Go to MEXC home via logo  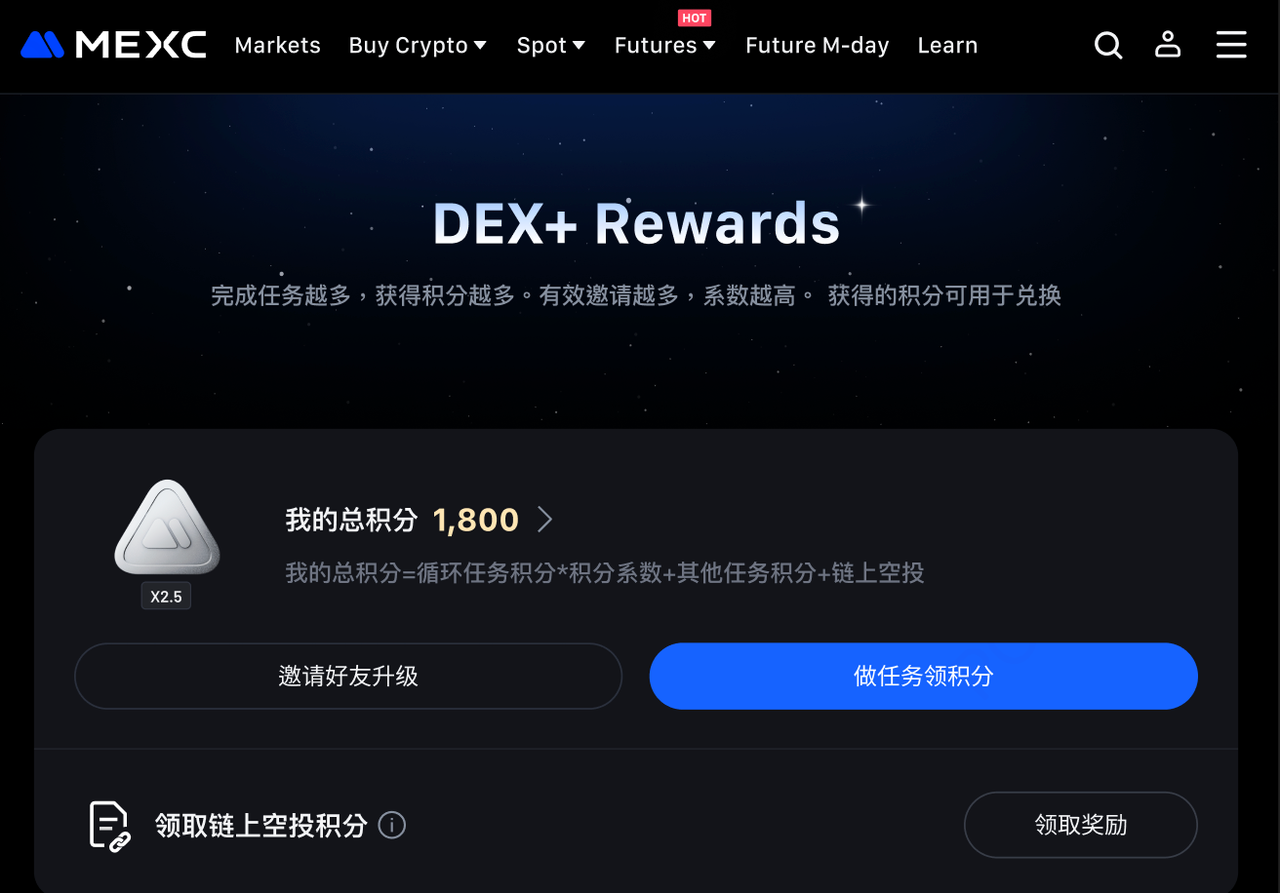pyautogui.click(x=114, y=45)
